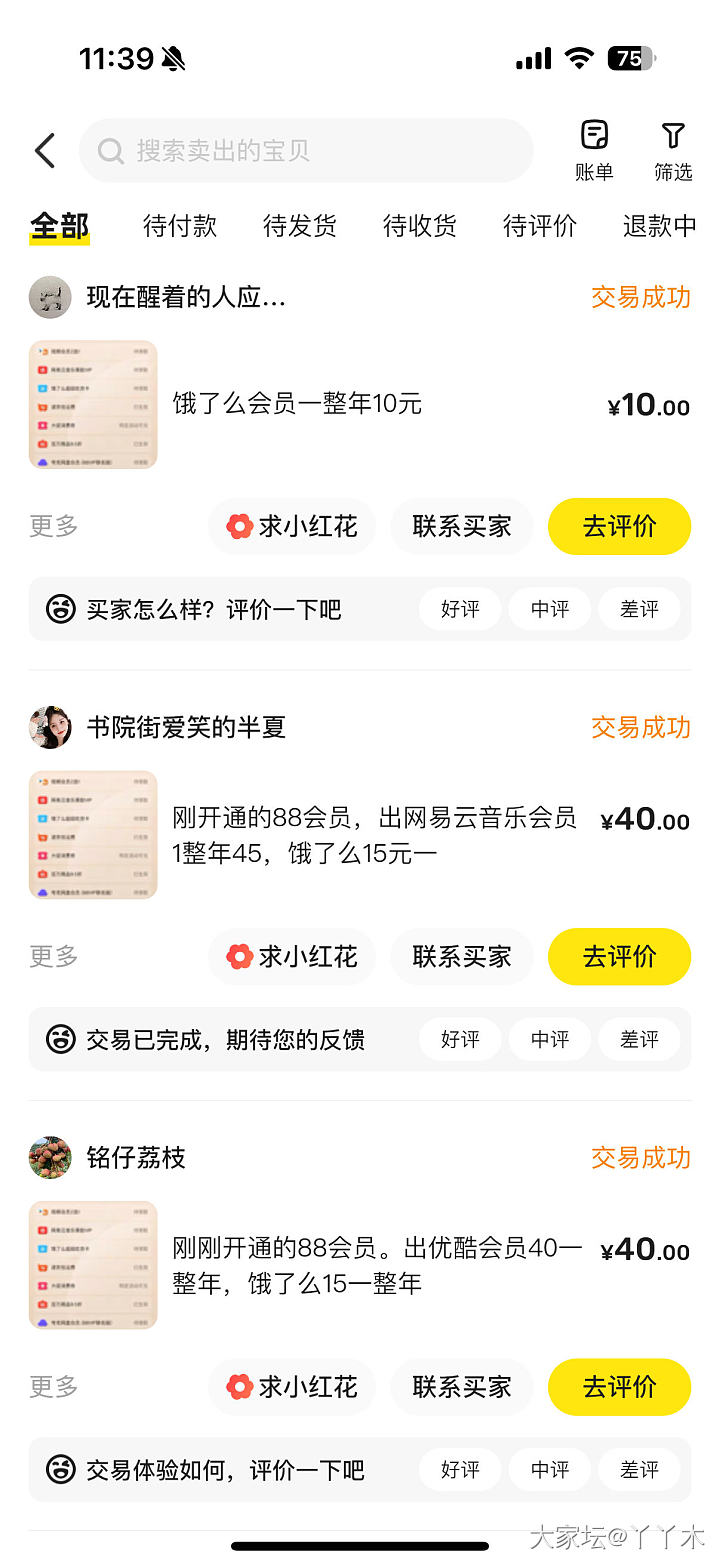Open the 筛选 filter options
720x1565 pixels.
coord(673,151)
